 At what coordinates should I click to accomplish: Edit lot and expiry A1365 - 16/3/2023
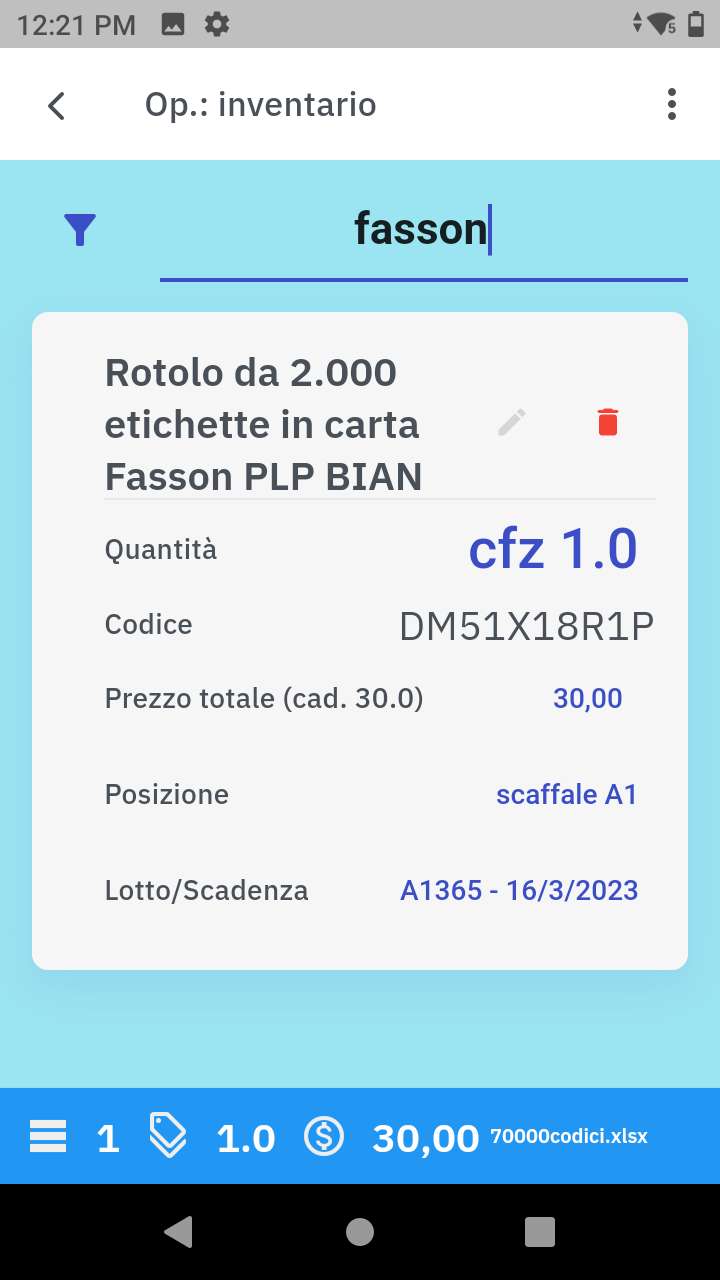tap(519, 891)
